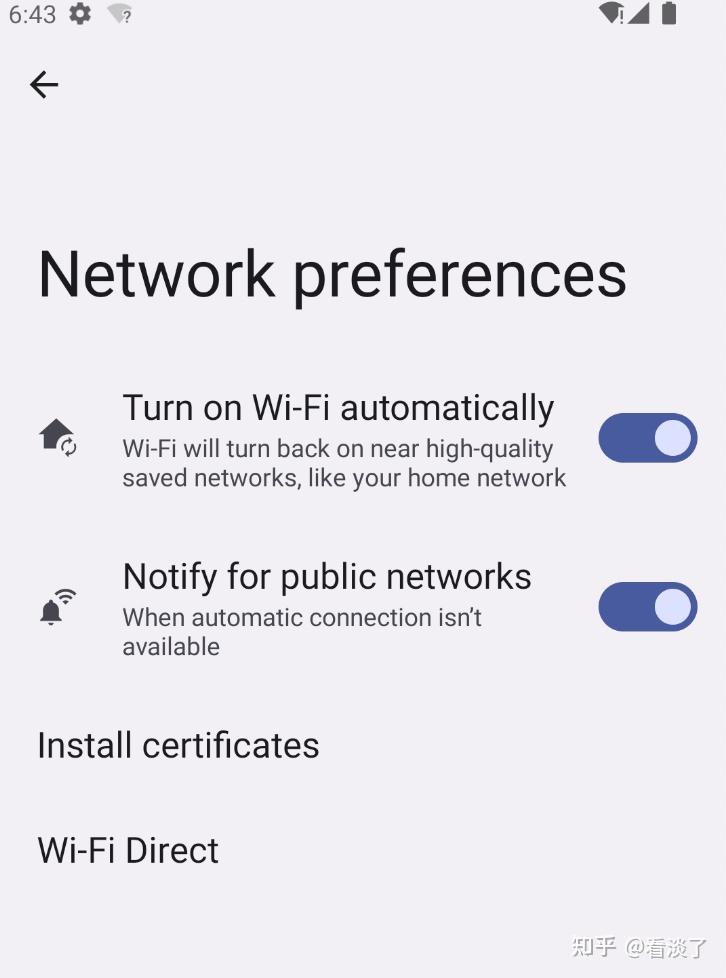Tap the notification bell Wi-Fi icon
This screenshot has height=978, width=726.
(57, 607)
